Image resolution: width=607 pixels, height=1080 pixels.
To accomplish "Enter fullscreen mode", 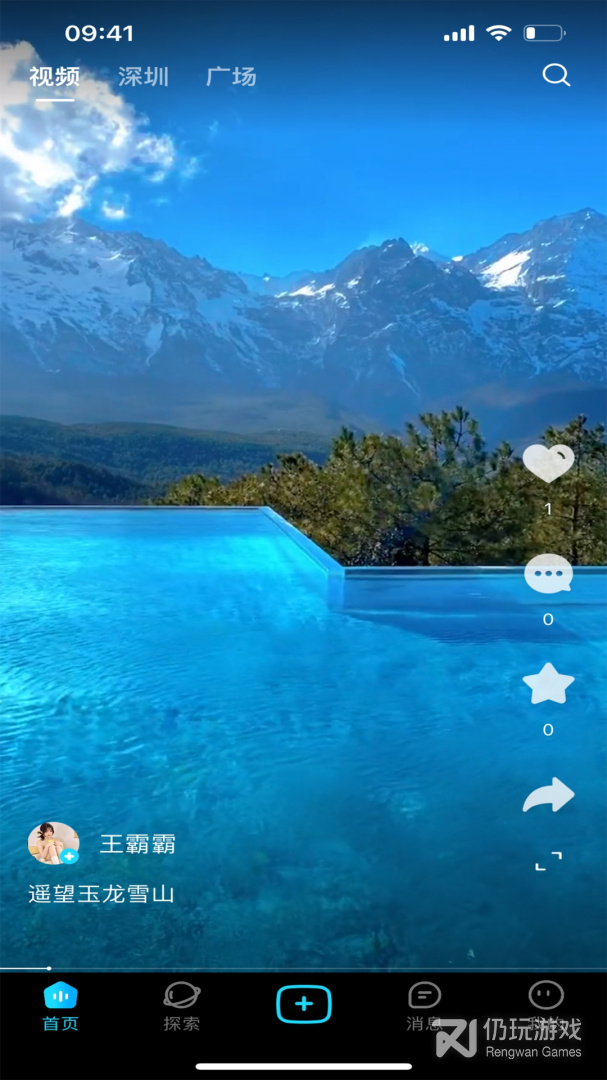I will 548,861.
